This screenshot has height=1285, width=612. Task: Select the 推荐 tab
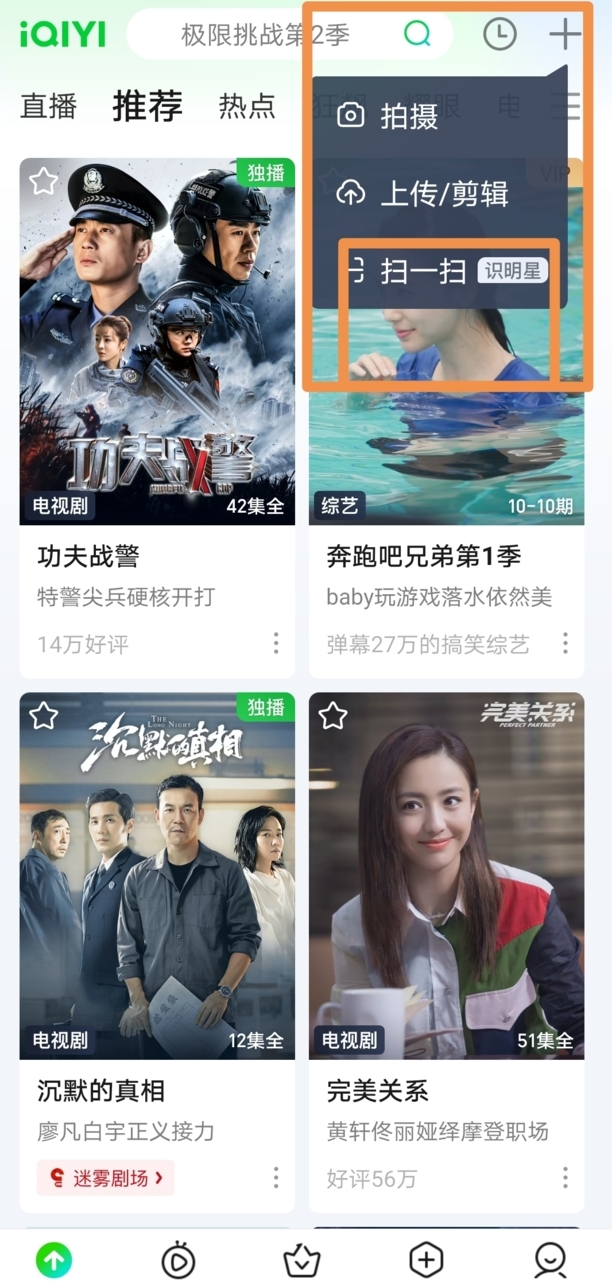[148, 106]
